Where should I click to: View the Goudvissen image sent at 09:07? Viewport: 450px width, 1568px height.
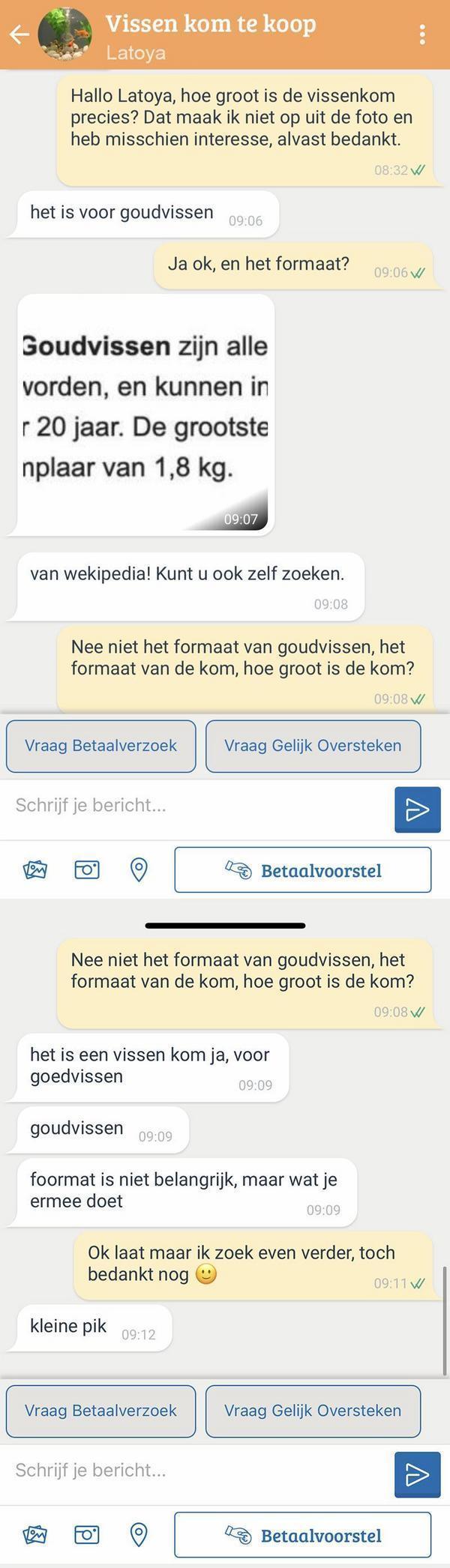tap(145, 414)
